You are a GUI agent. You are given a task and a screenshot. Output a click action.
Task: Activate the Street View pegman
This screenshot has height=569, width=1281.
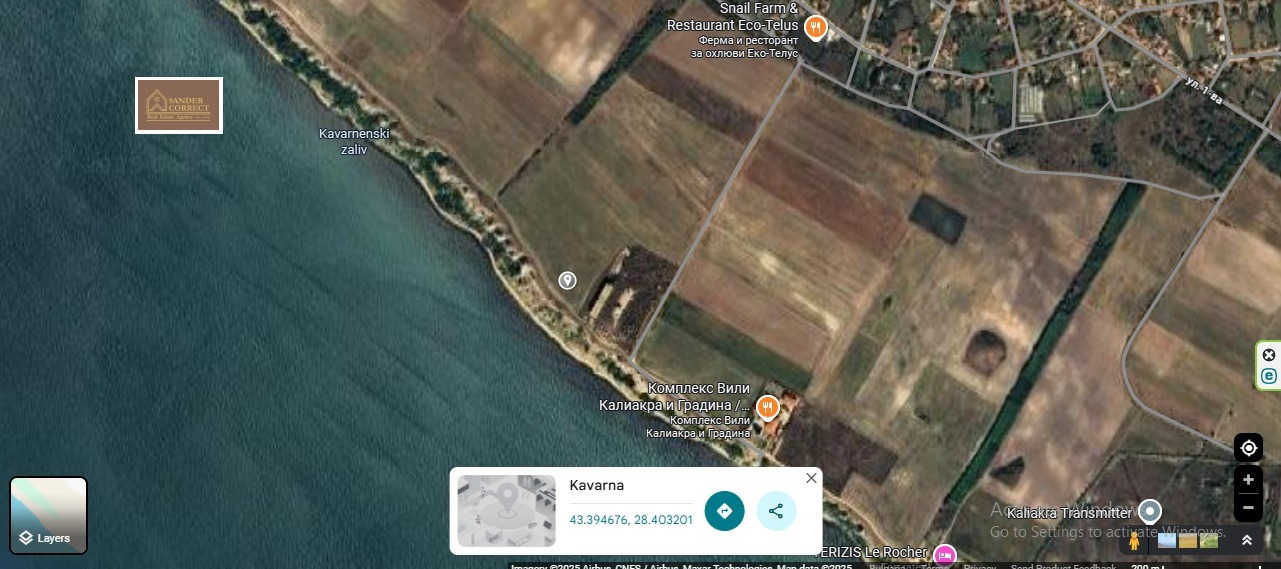(x=1134, y=541)
